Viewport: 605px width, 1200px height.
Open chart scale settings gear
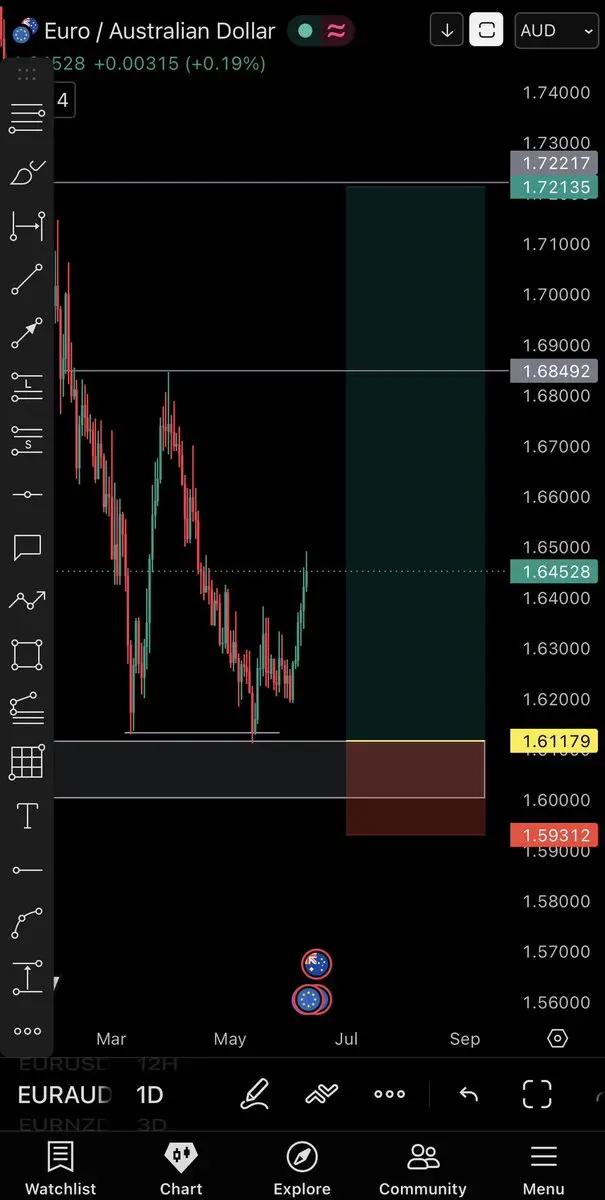[x=558, y=1038]
